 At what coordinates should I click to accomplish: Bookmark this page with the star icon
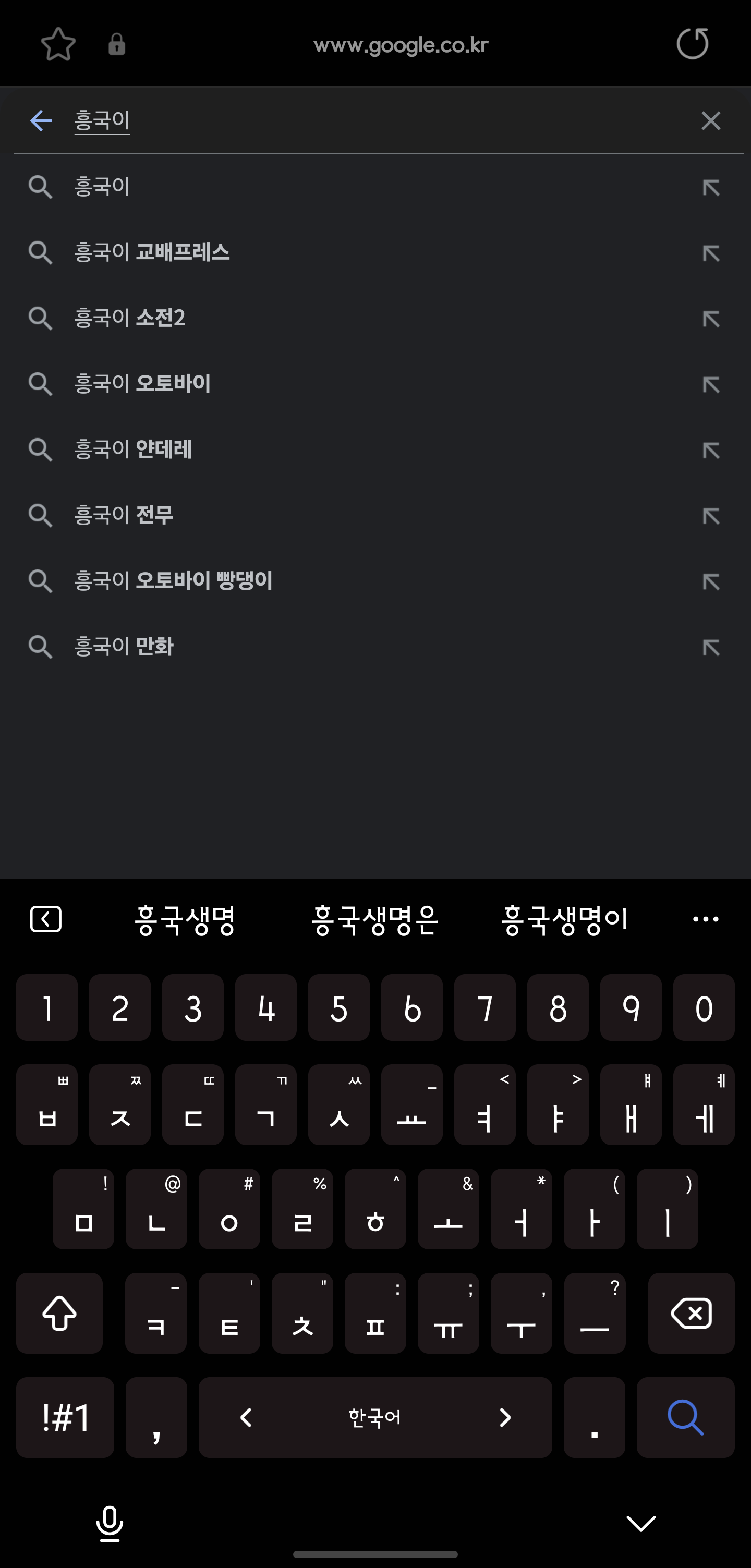coord(58,44)
